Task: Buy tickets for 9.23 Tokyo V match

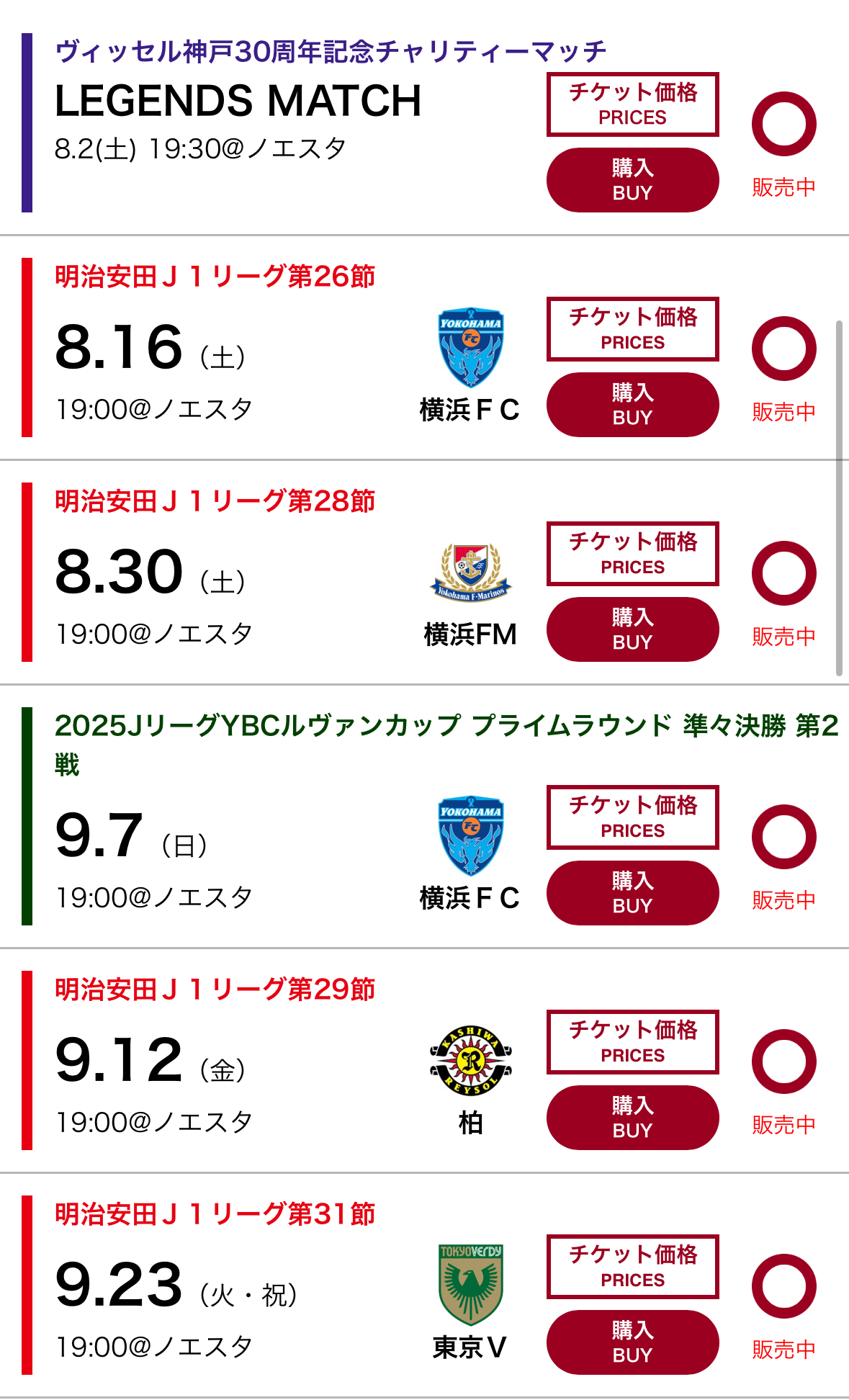Action: tap(632, 1342)
